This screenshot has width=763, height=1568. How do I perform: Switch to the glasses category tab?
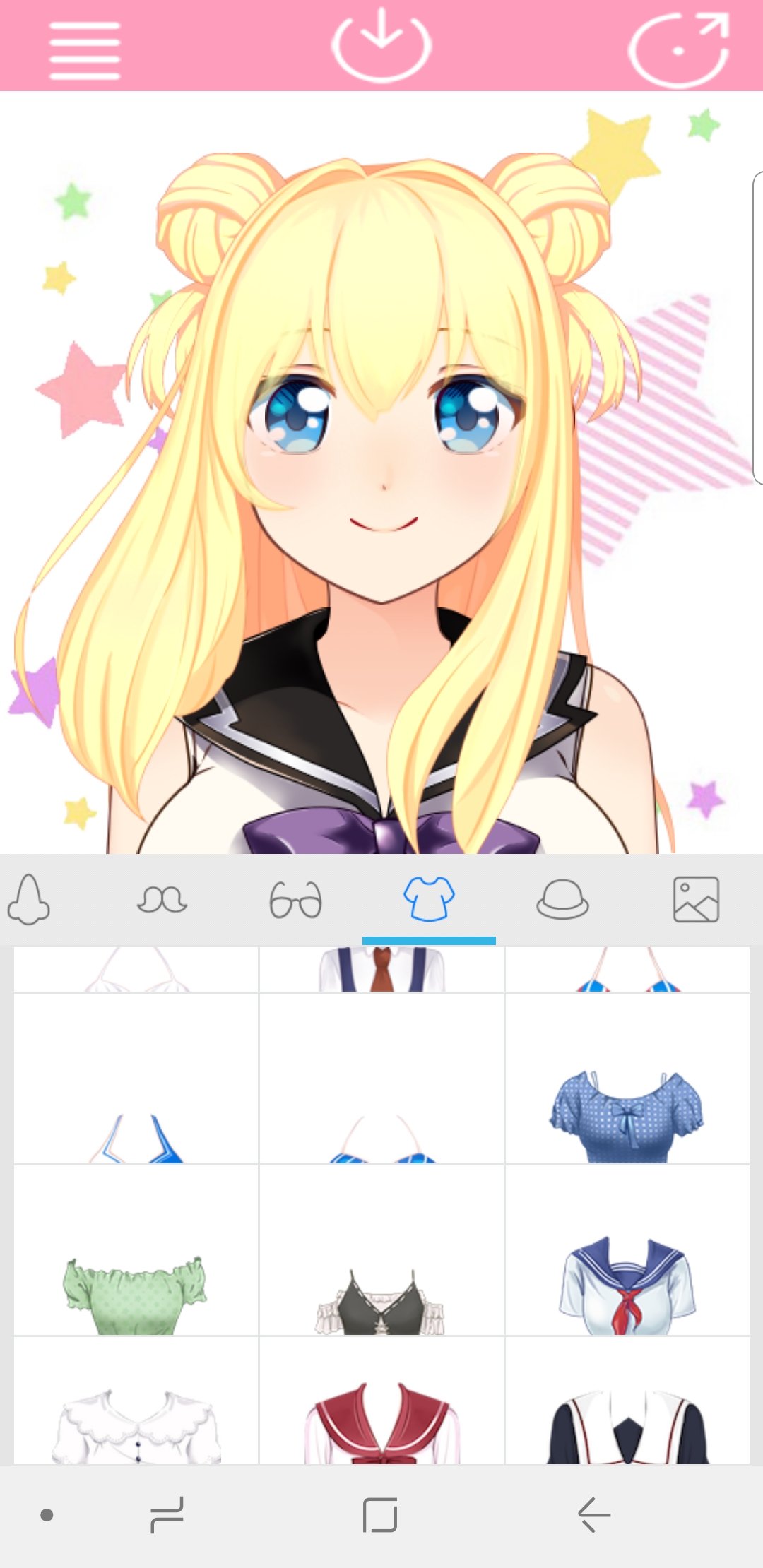(x=295, y=900)
